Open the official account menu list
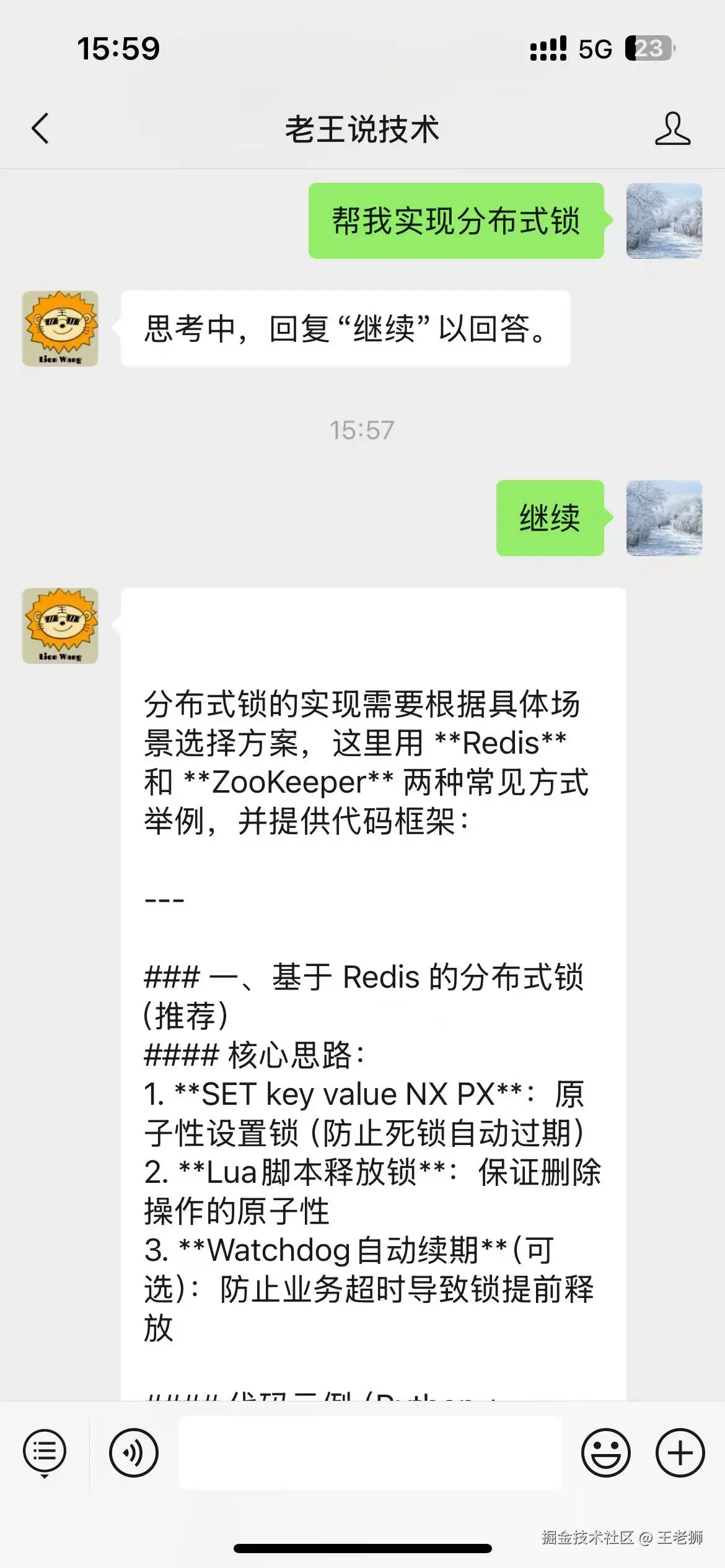This screenshot has height=1568, width=725. click(45, 1453)
